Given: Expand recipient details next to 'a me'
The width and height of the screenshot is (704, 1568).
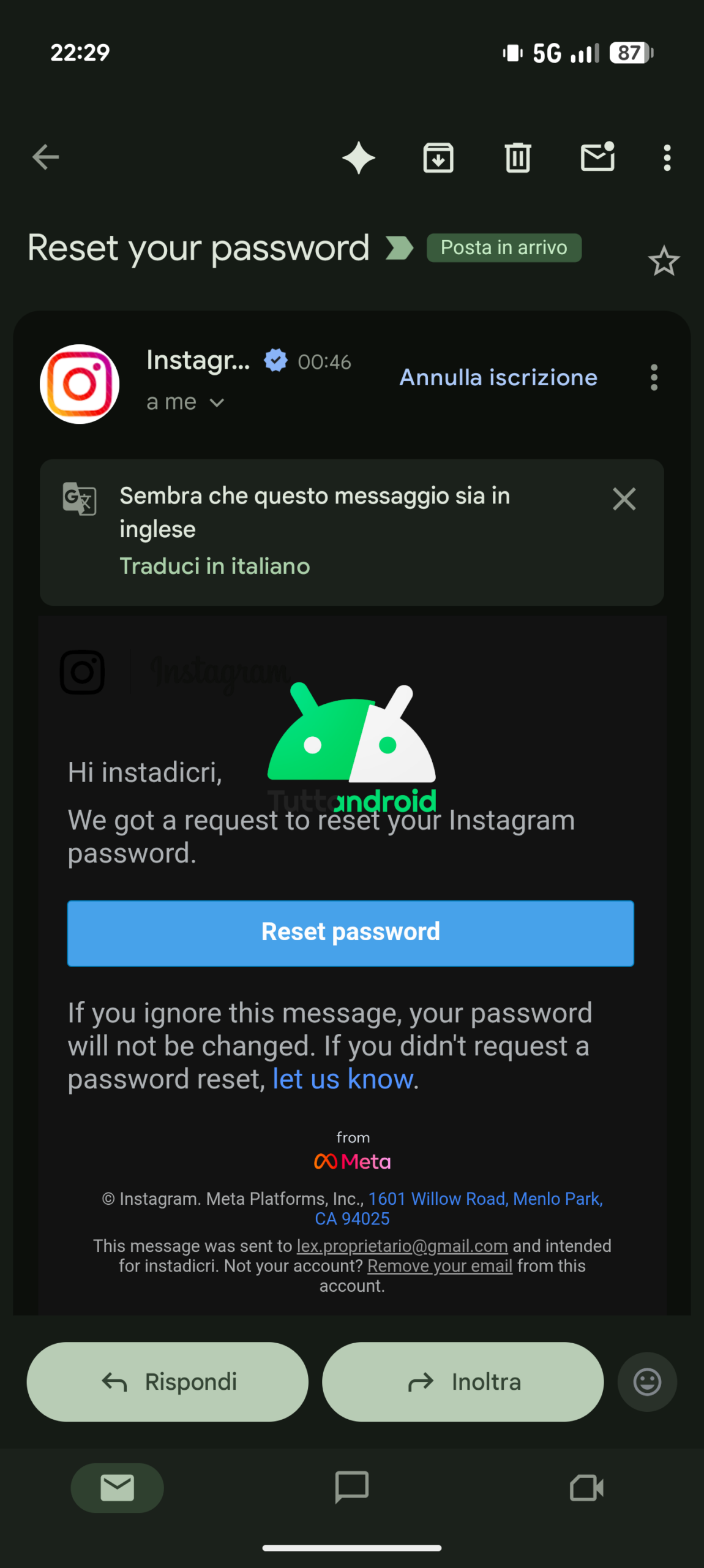Looking at the screenshot, I should click(x=217, y=403).
